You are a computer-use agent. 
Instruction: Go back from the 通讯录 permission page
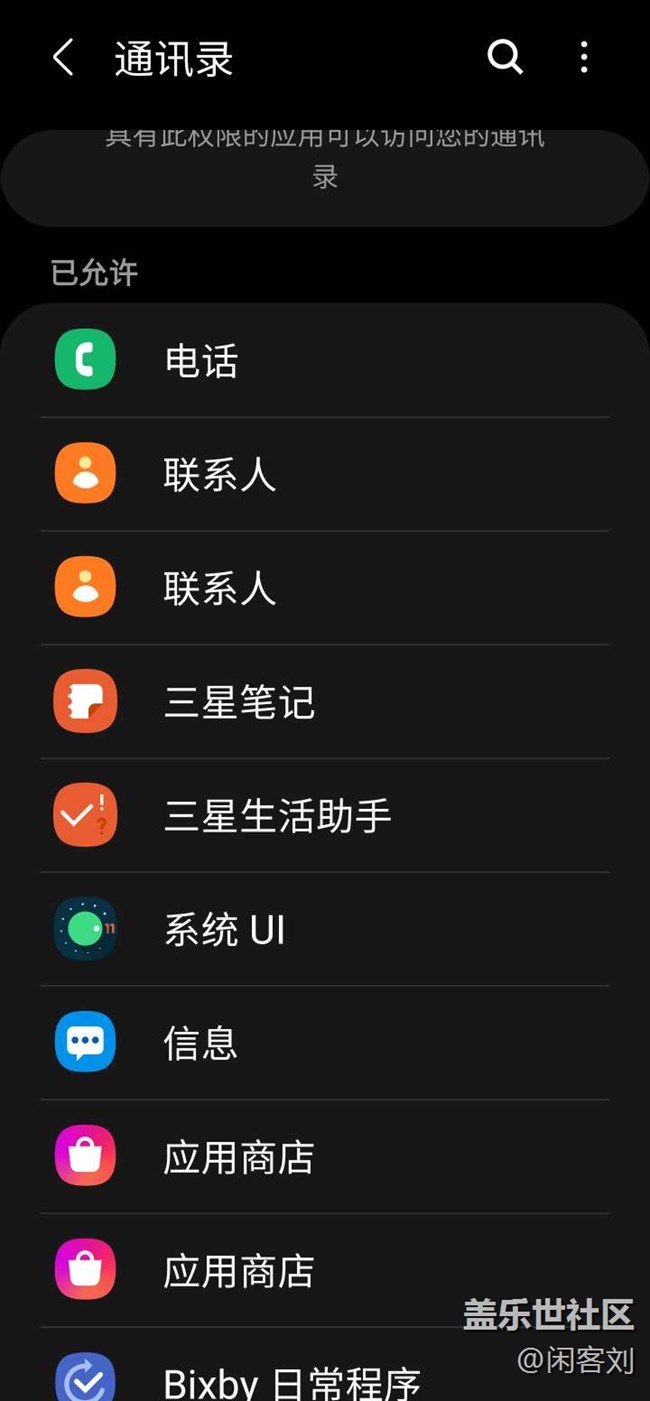(63, 58)
